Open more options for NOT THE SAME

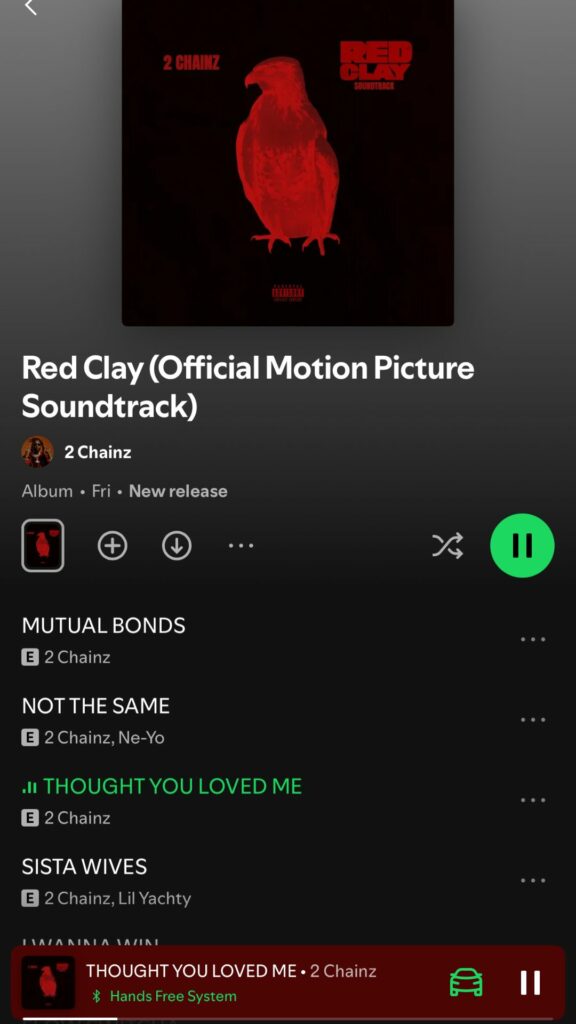[x=533, y=719]
